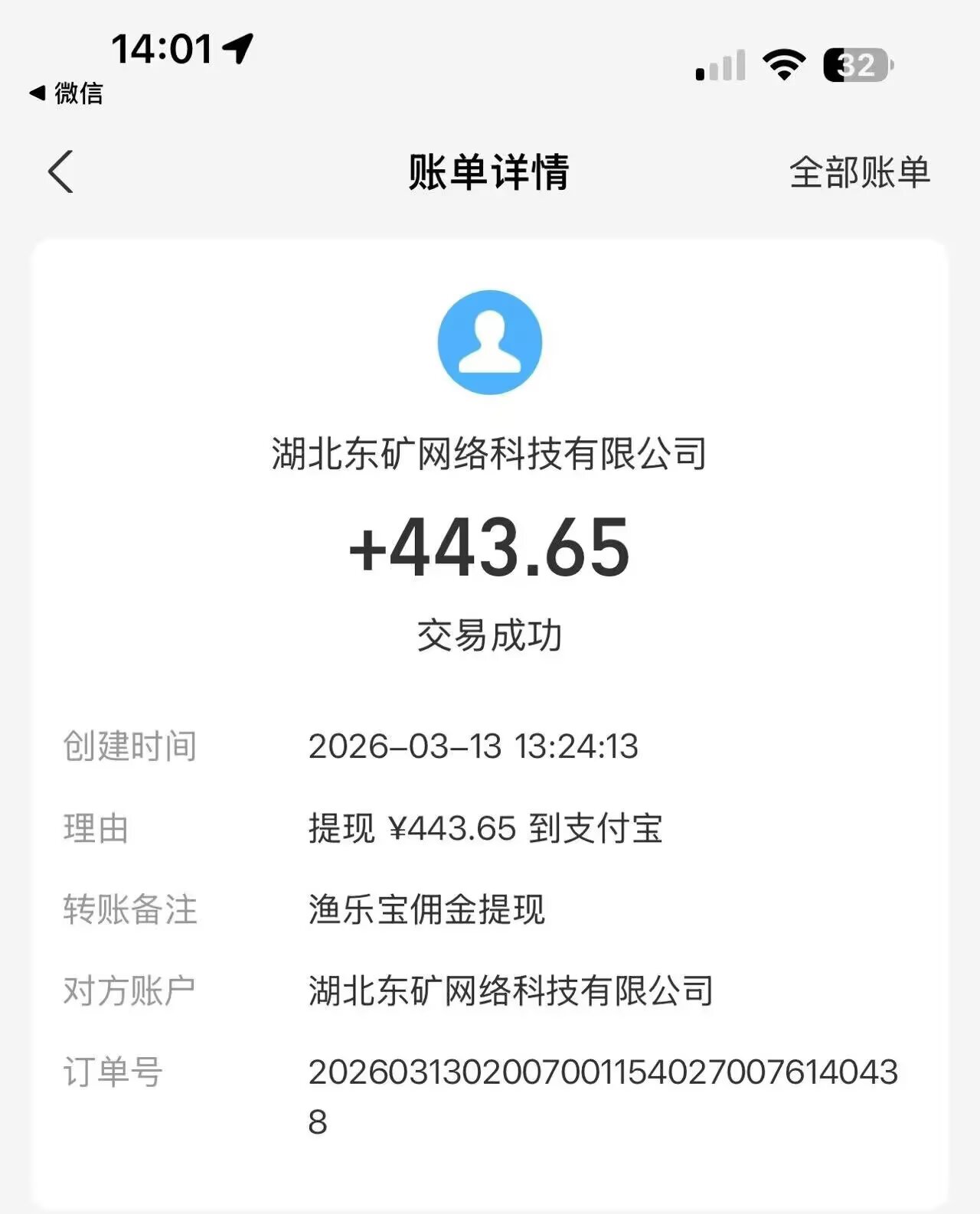Open the payer's blue avatar icon
Screen dimensions: 980x1214
[490, 341]
